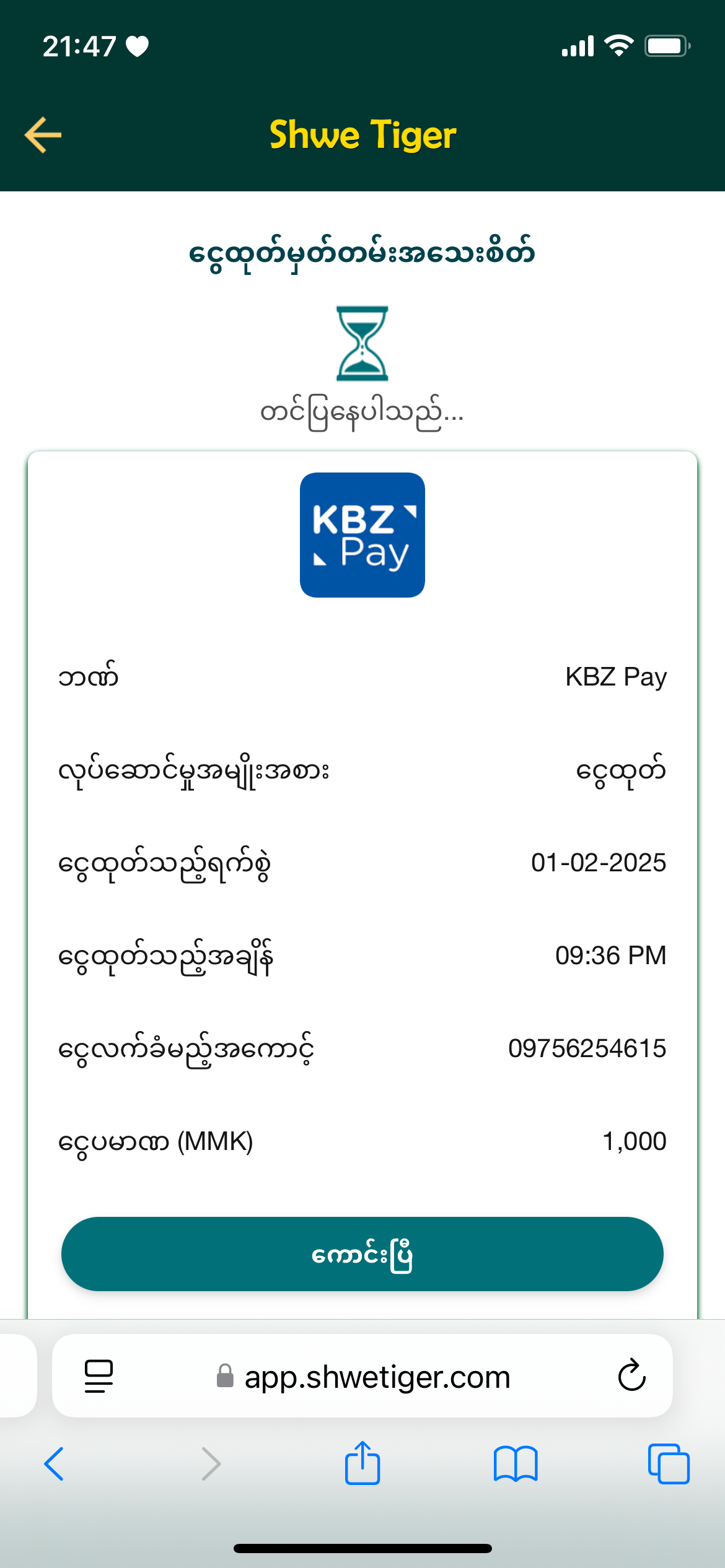The image size is (725, 1568).
Task: Open Safari bookmarks
Action: click(515, 1464)
